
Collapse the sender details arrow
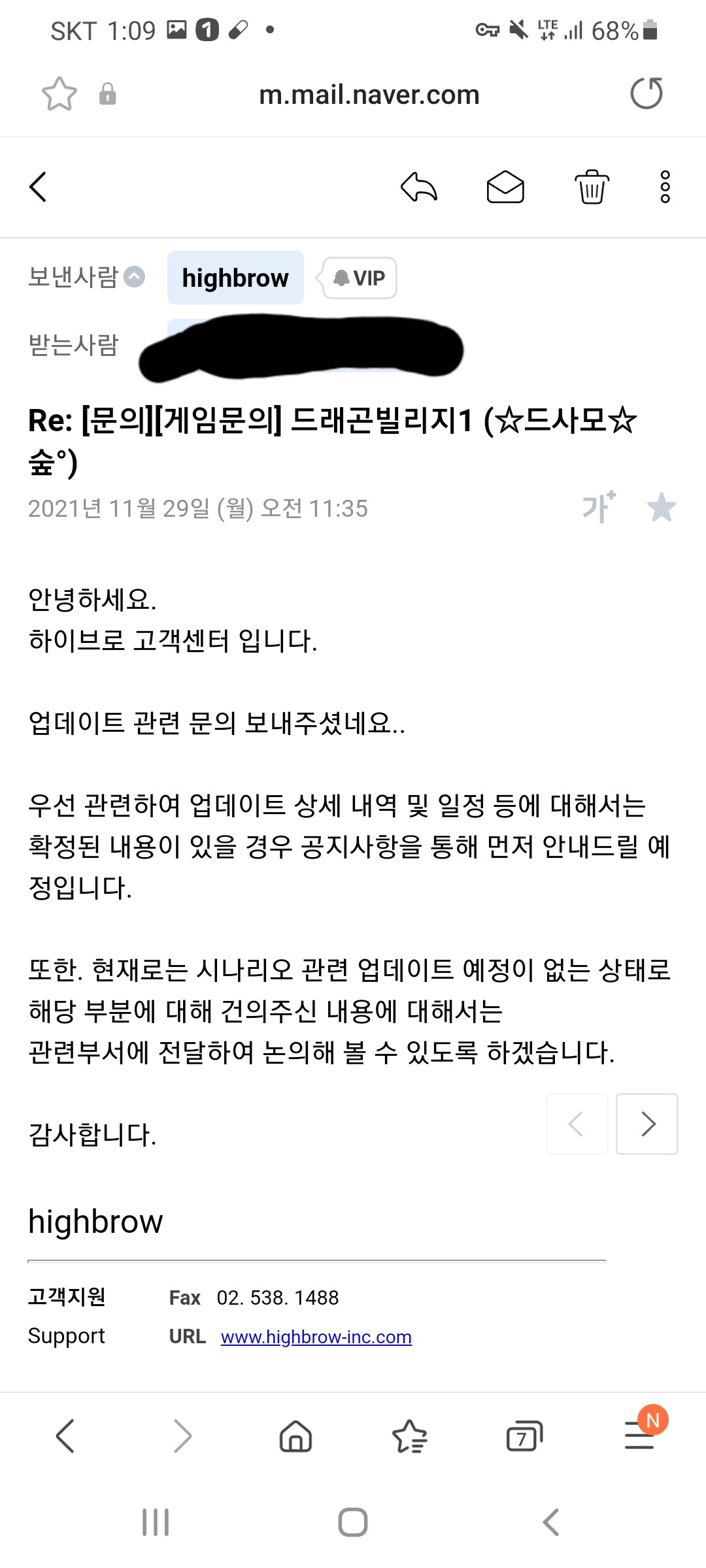pos(134,277)
